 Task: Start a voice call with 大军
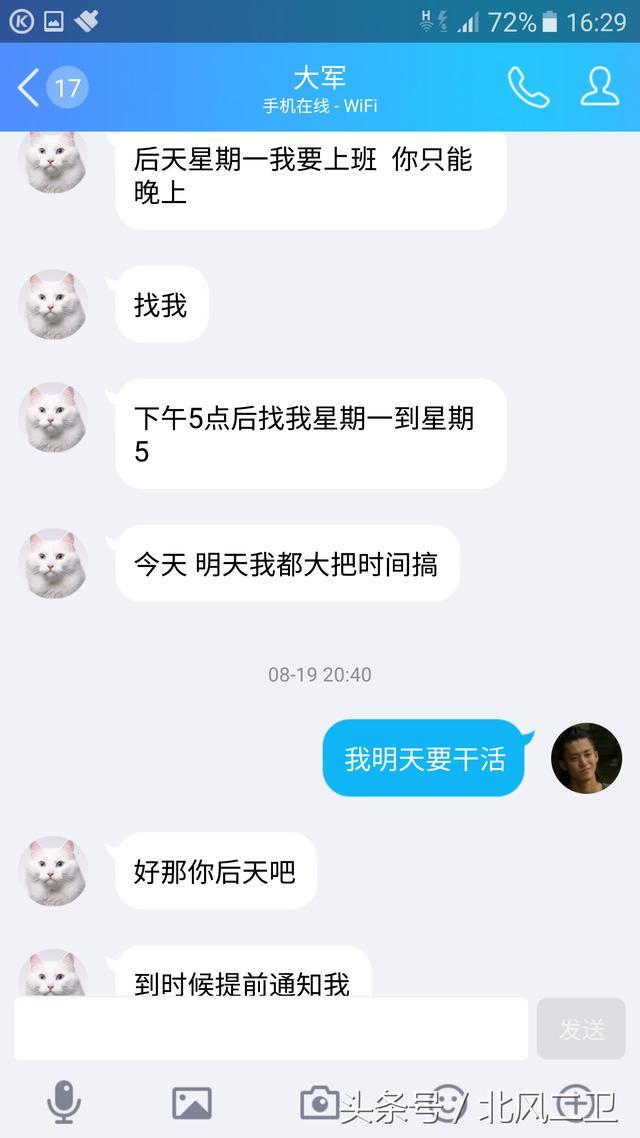point(528,88)
